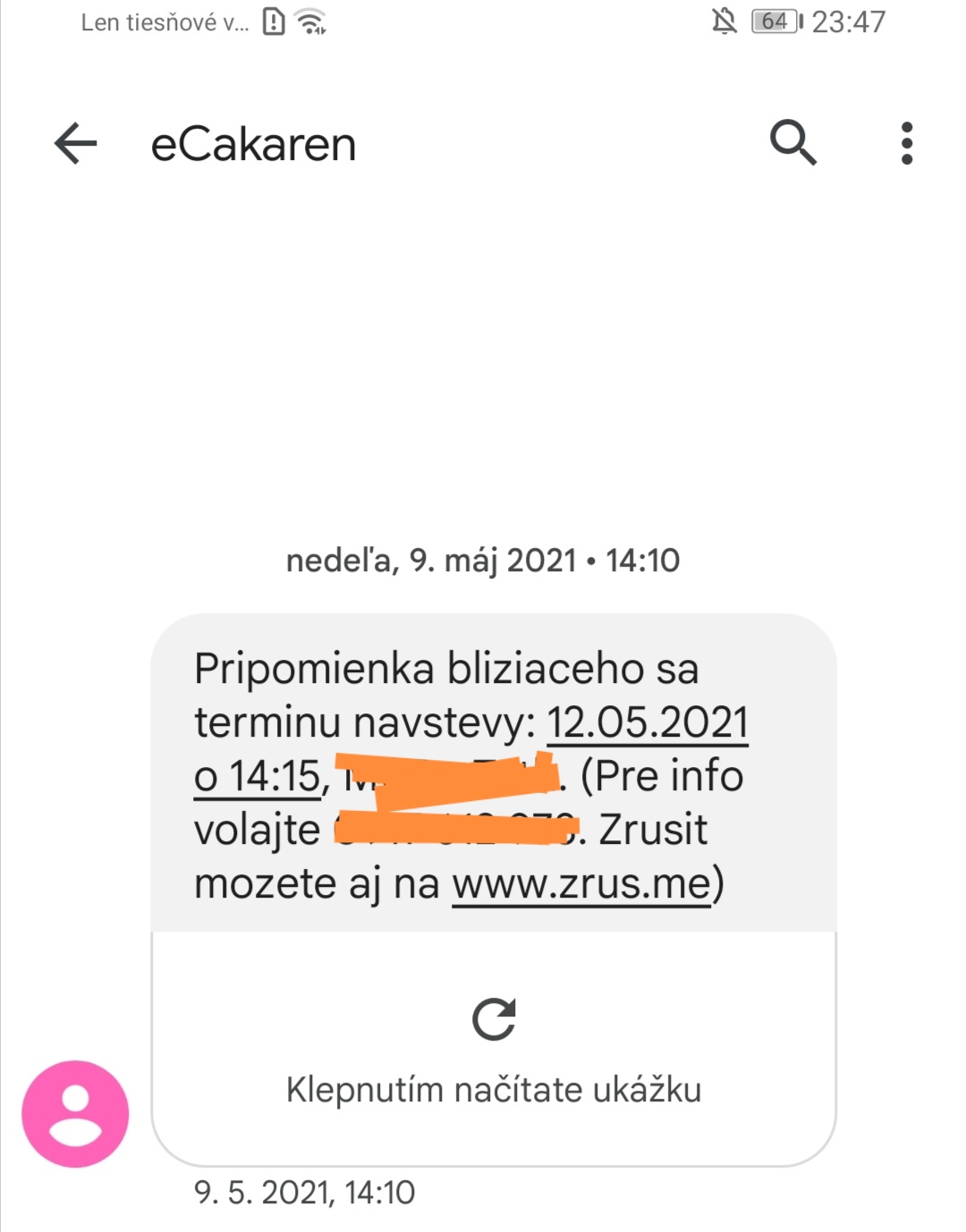Screen dimensions: 966x1232
Task: Open the three-dot overflow menu
Action: [906, 143]
